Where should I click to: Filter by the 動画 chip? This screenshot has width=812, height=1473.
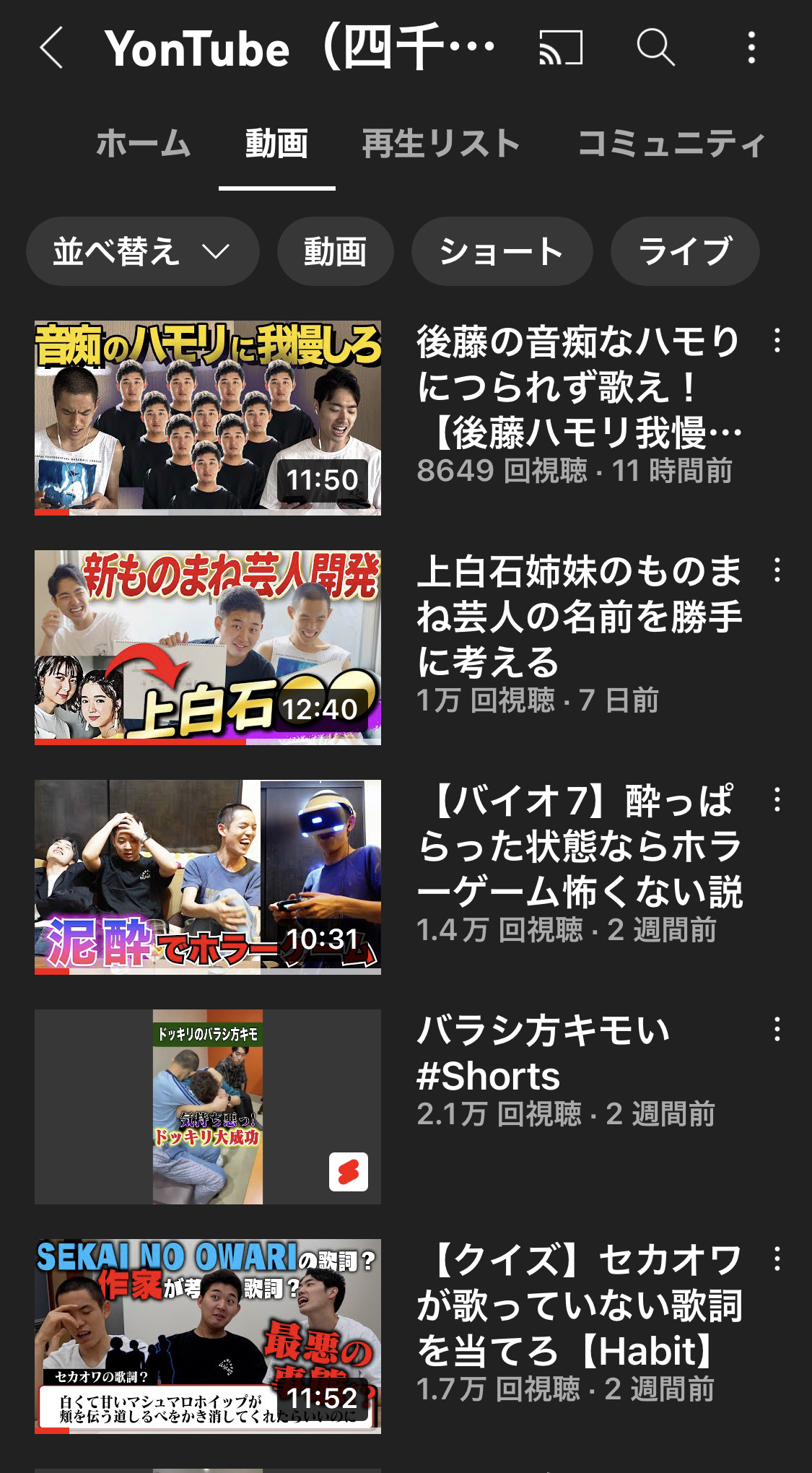point(335,251)
